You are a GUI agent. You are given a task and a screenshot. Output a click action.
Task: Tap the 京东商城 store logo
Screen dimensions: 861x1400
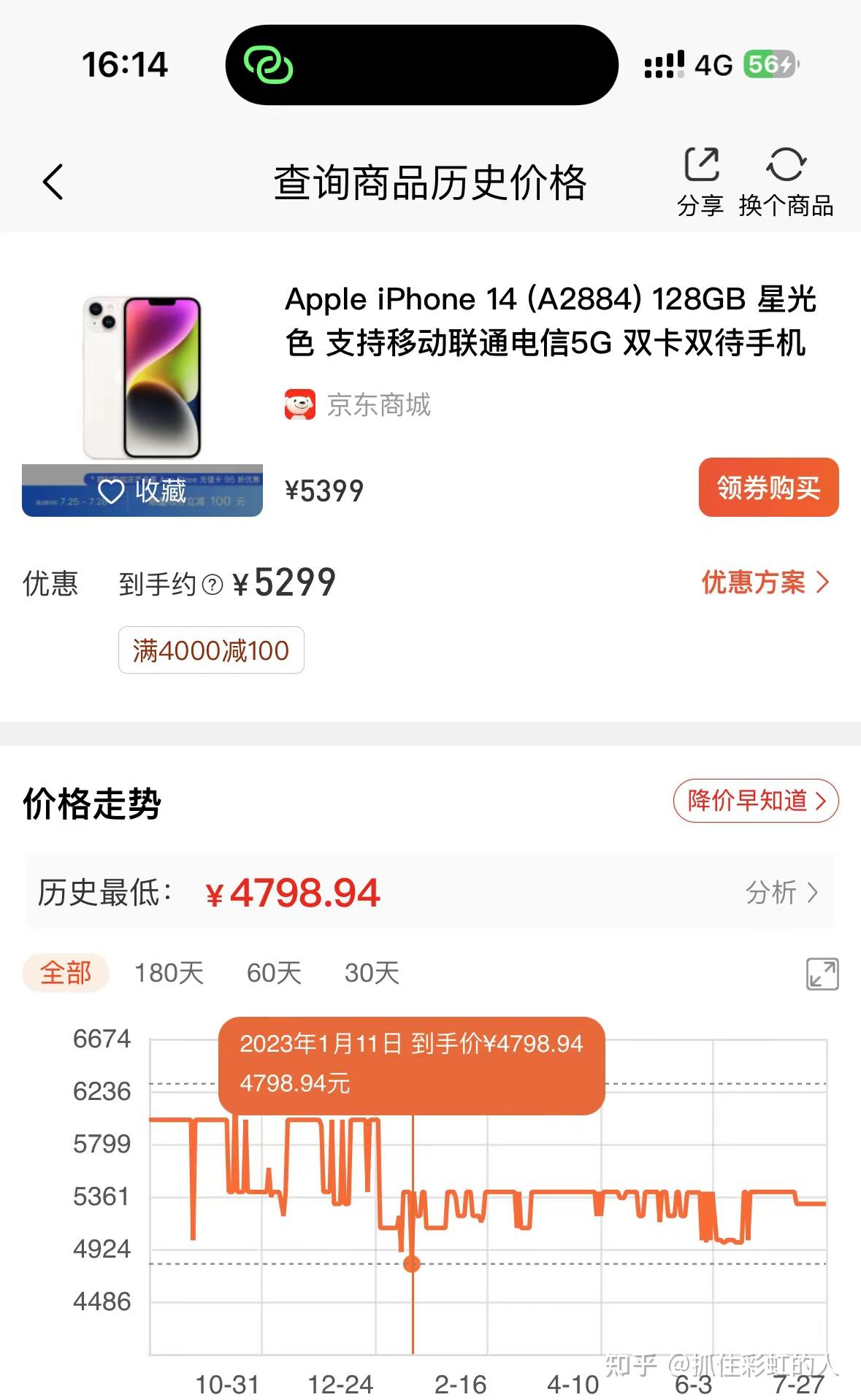300,406
